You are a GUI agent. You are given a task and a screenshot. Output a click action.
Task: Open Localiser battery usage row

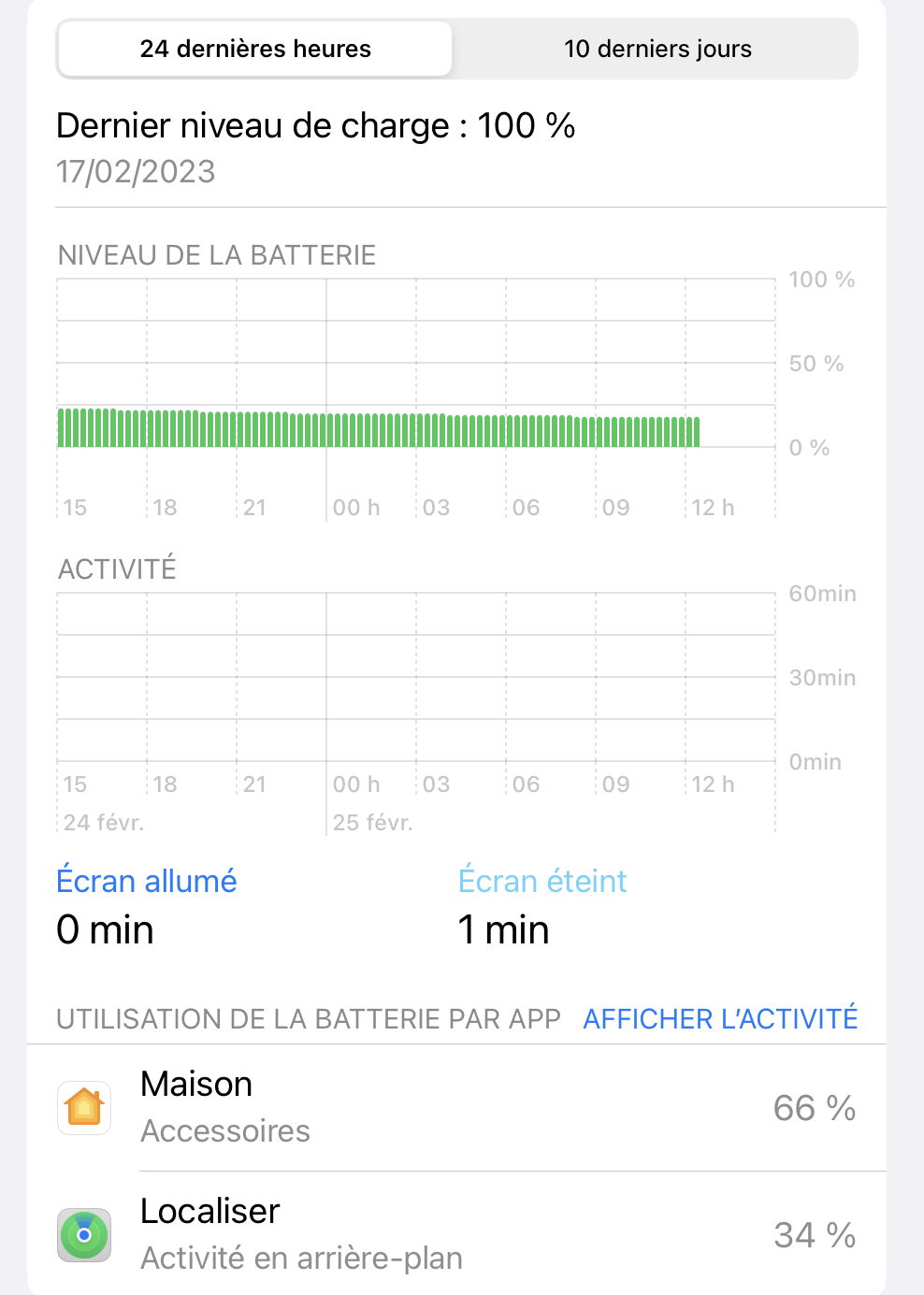pyautogui.click(x=456, y=1234)
